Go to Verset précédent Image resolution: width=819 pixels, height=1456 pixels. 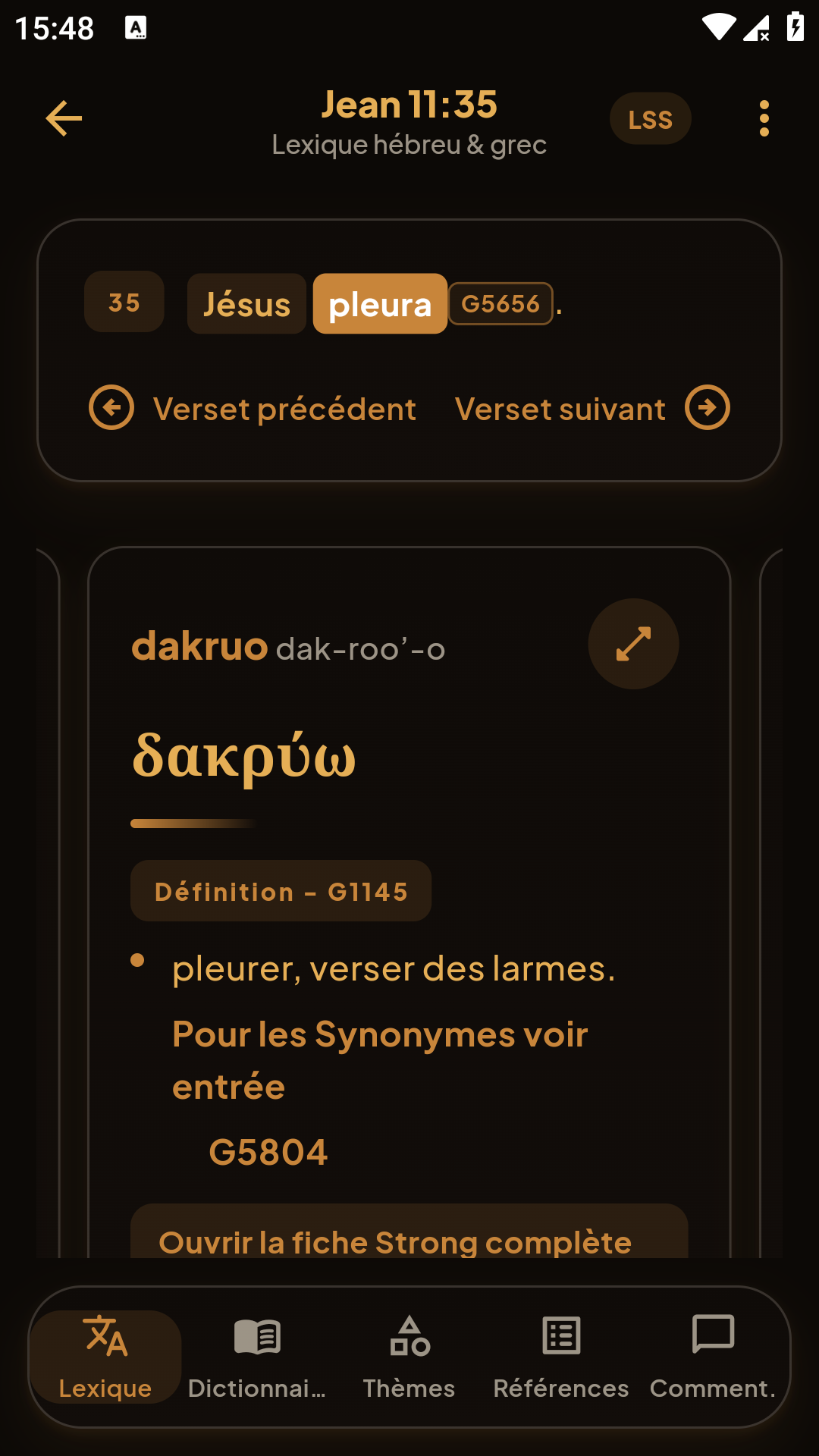tap(253, 408)
